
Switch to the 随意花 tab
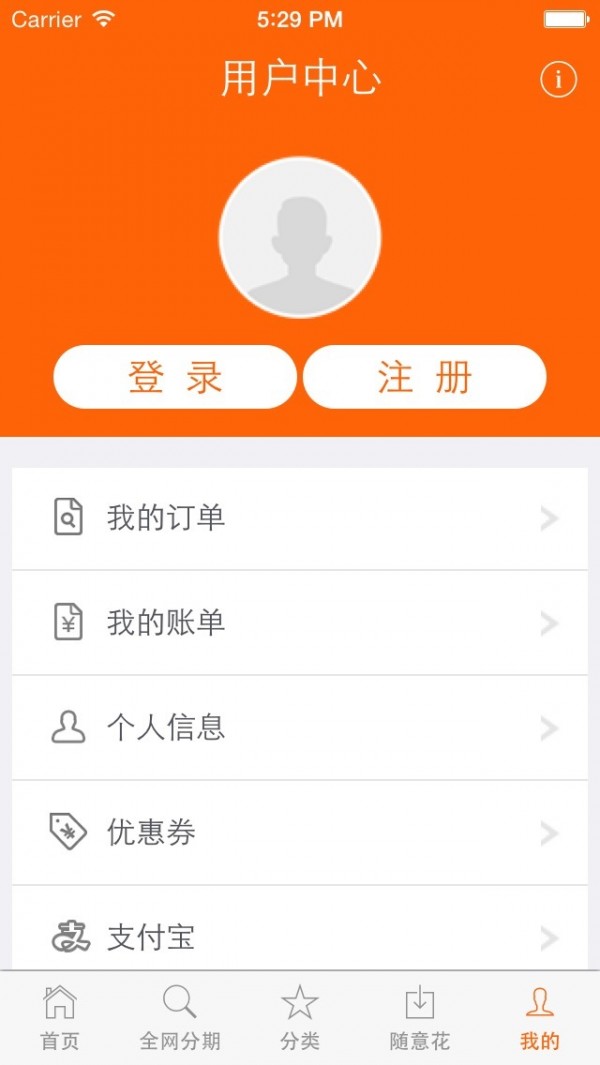[420, 1017]
